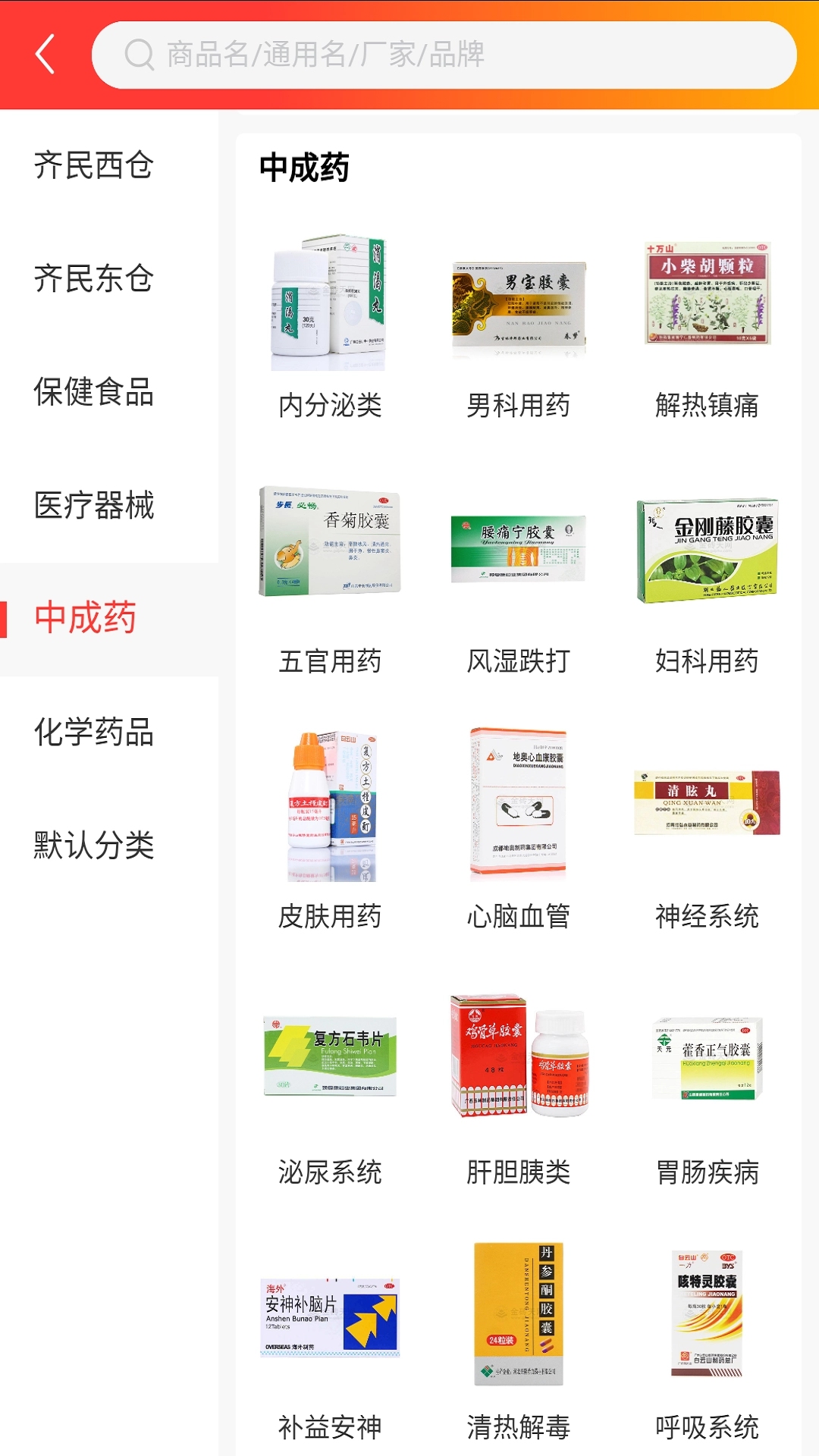The image size is (819, 1456).
Task: Browse the 妇科用药 section
Action: (x=707, y=580)
